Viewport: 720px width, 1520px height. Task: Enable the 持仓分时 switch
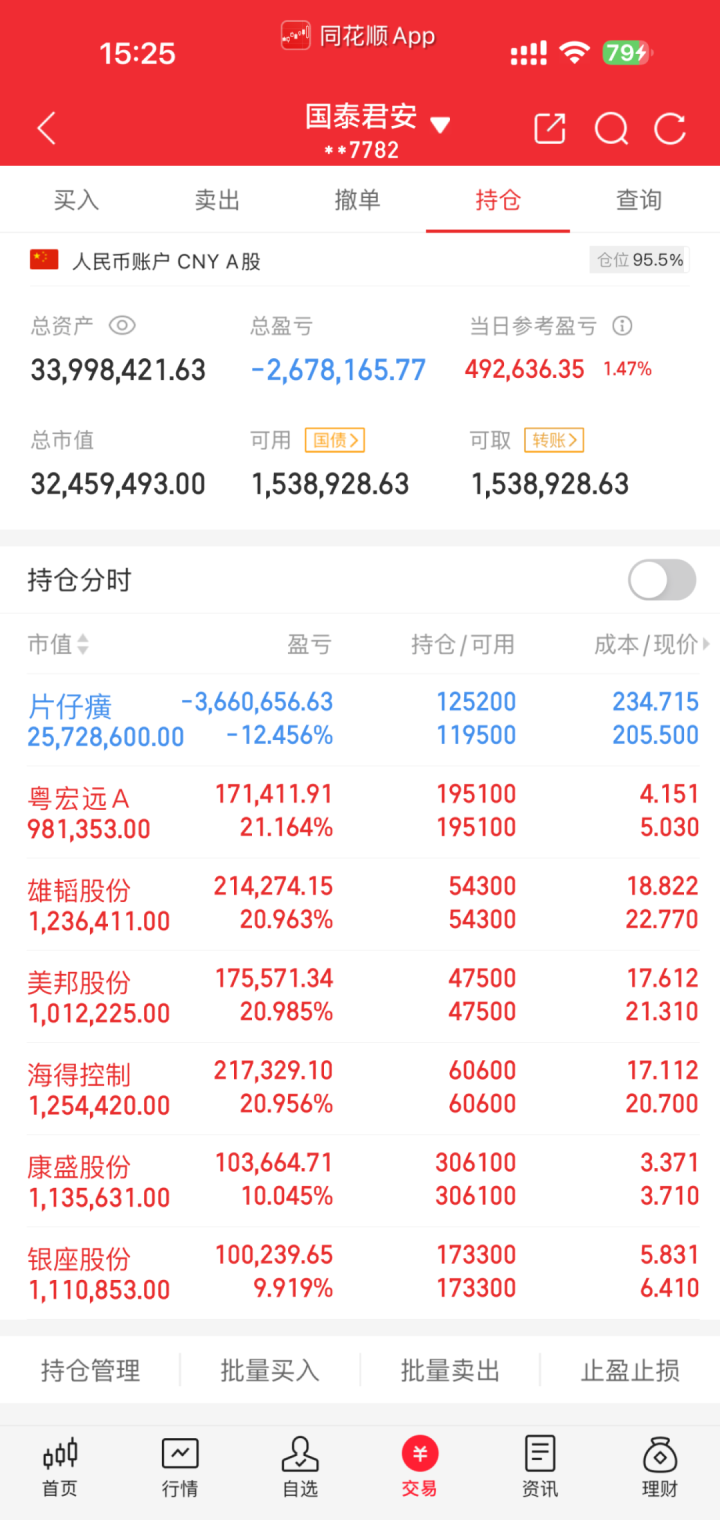pos(662,580)
